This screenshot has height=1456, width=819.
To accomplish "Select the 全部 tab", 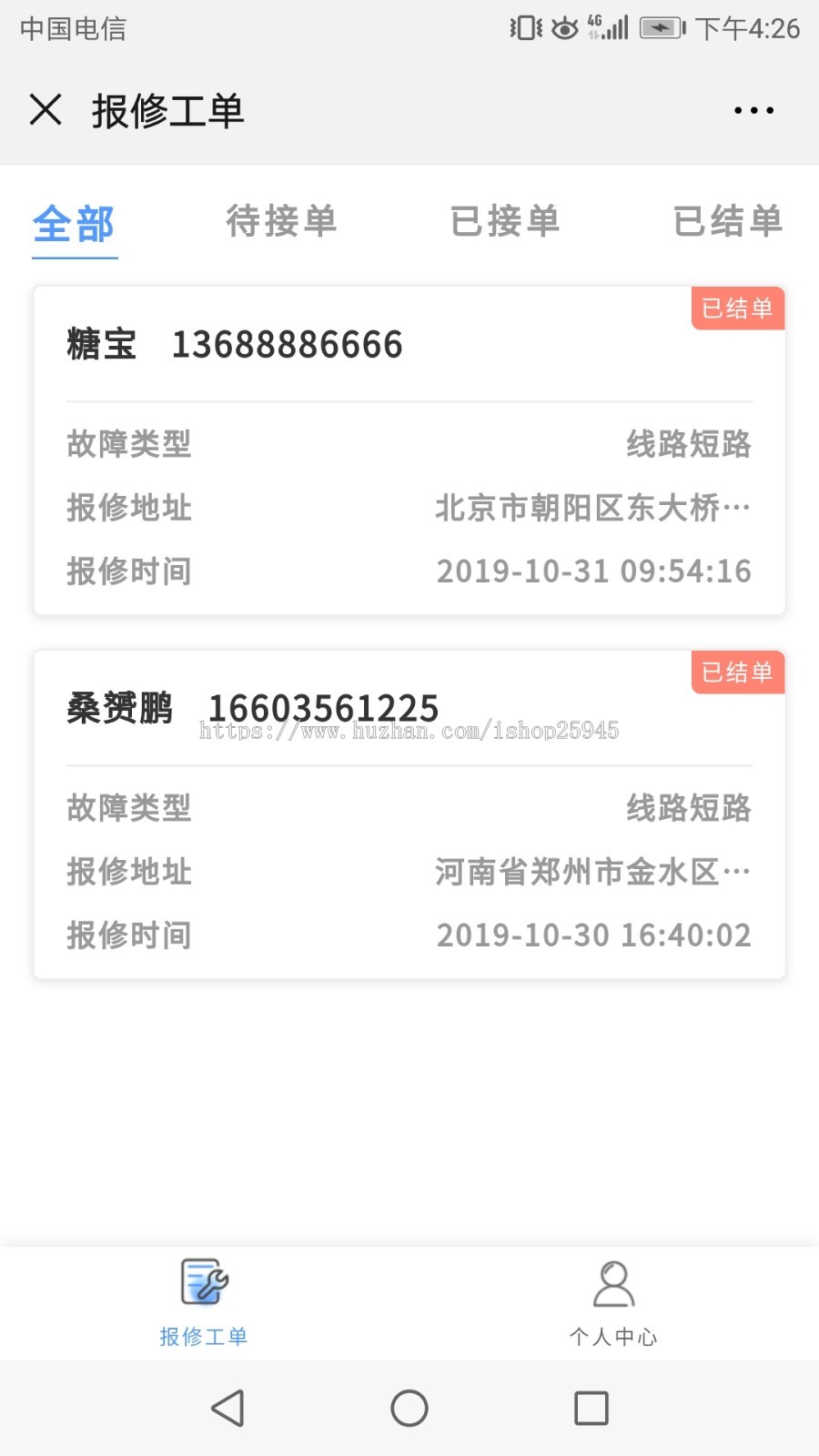I will coord(74,225).
